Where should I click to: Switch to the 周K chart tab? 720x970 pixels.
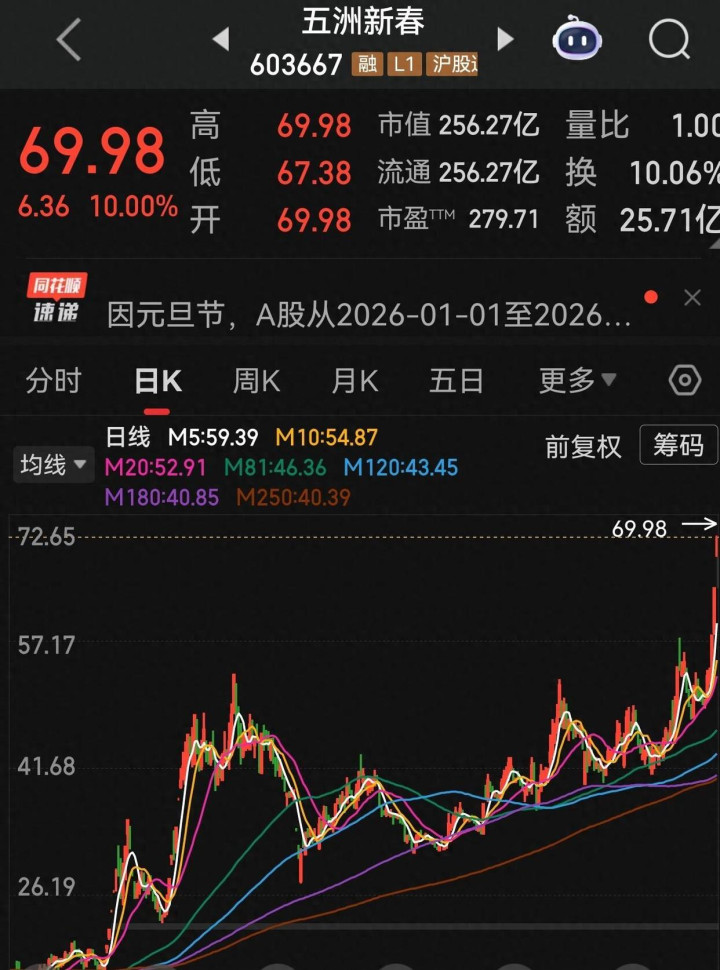[256, 381]
